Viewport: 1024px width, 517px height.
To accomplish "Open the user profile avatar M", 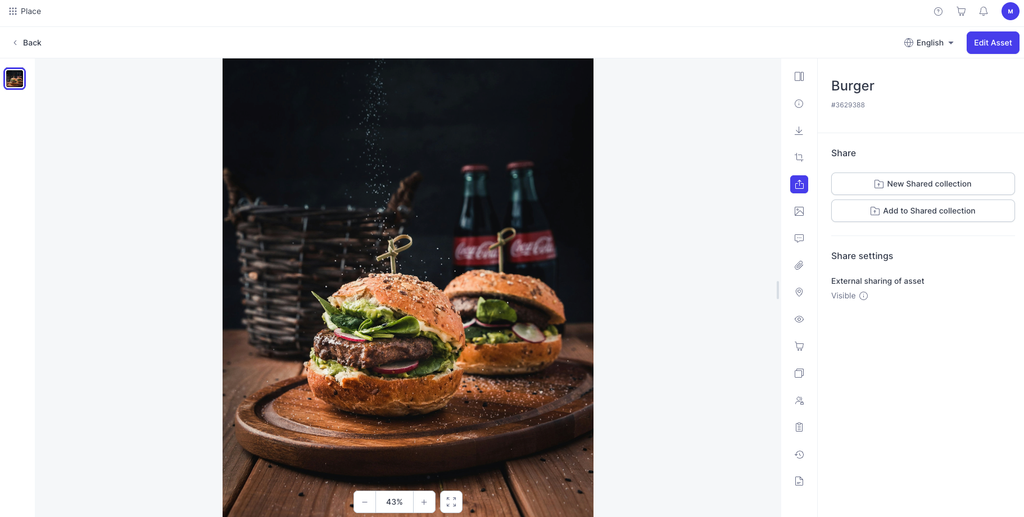I will click(x=1010, y=11).
